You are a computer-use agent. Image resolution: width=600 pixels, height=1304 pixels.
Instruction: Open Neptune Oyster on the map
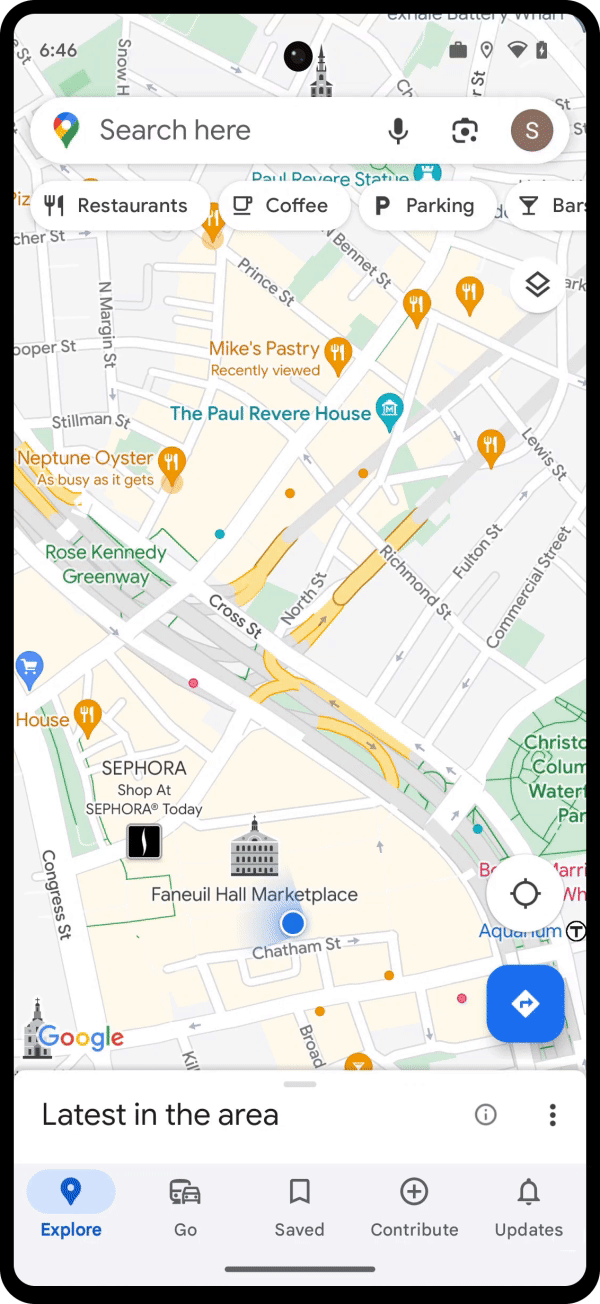173,463
